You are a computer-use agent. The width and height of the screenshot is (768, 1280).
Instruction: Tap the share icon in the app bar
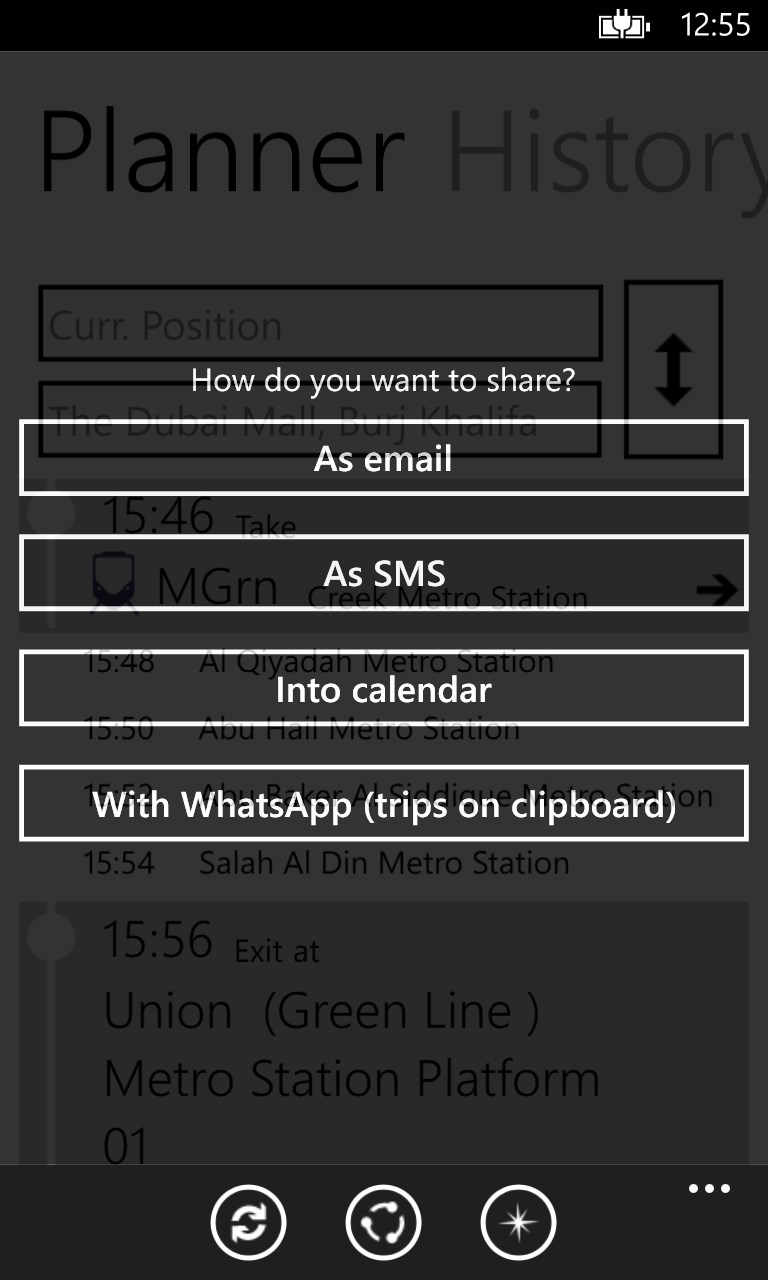(x=384, y=1222)
